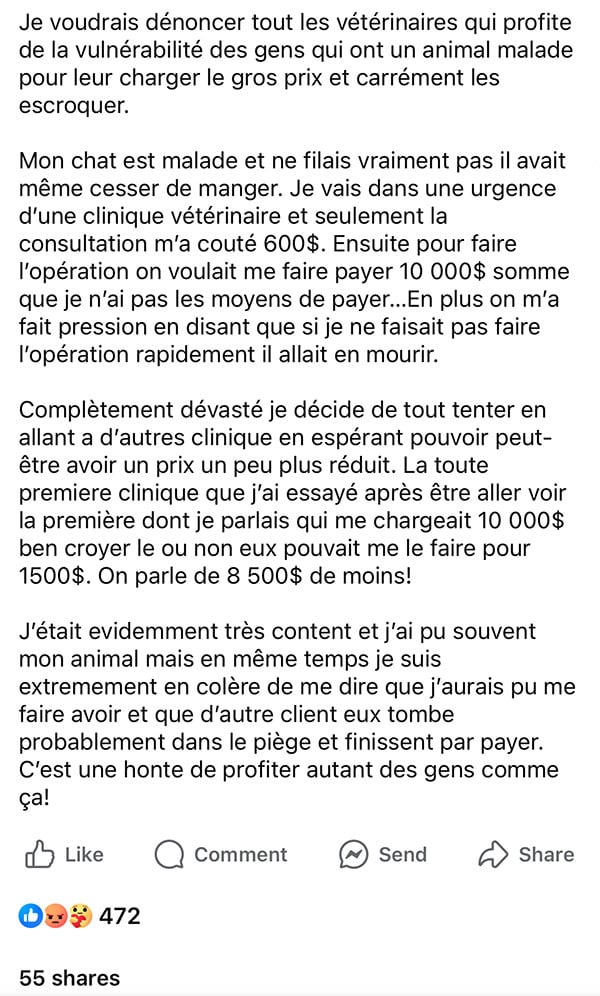View the 472 reactions
The height and width of the screenshot is (996, 600).
coord(79,916)
